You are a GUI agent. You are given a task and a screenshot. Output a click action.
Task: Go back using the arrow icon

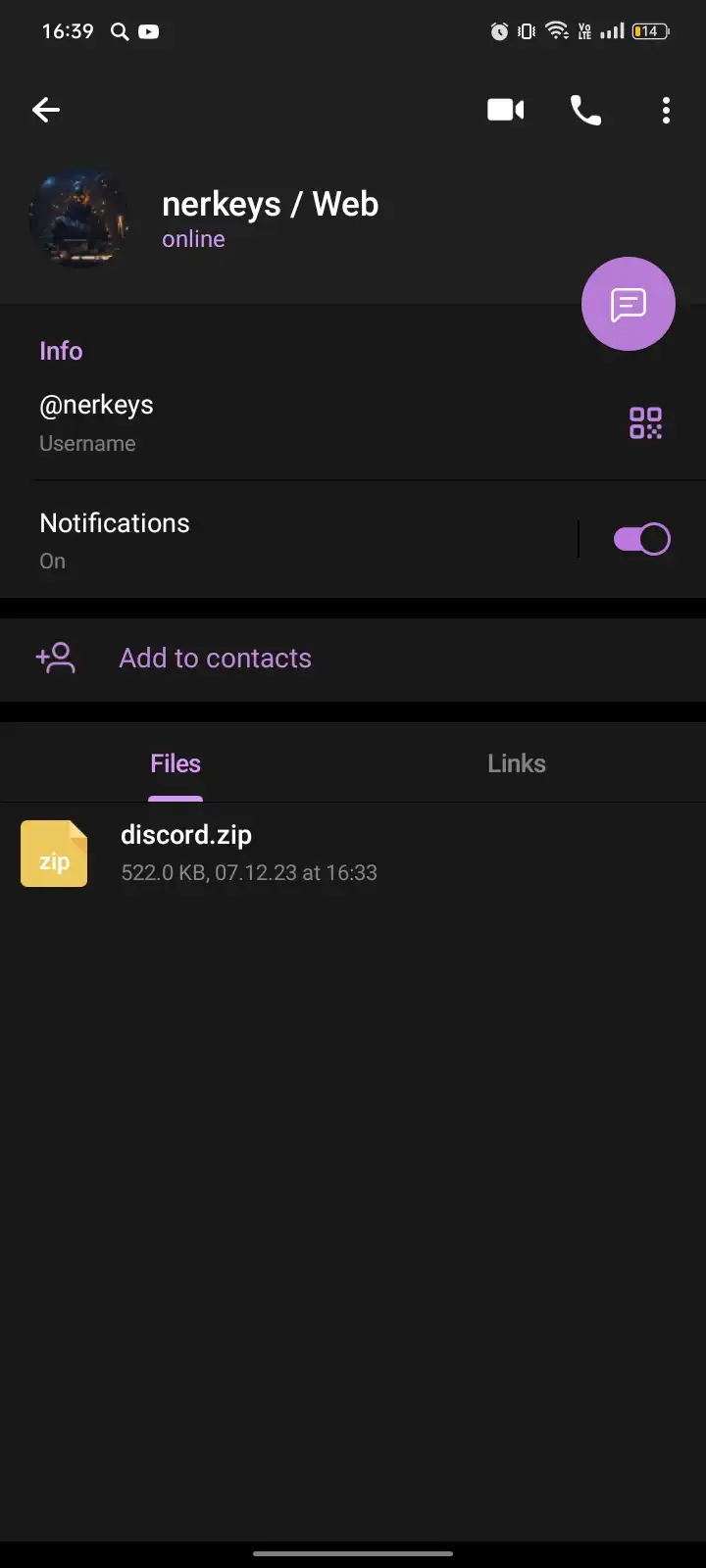pyautogui.click(x=46, y=110)
